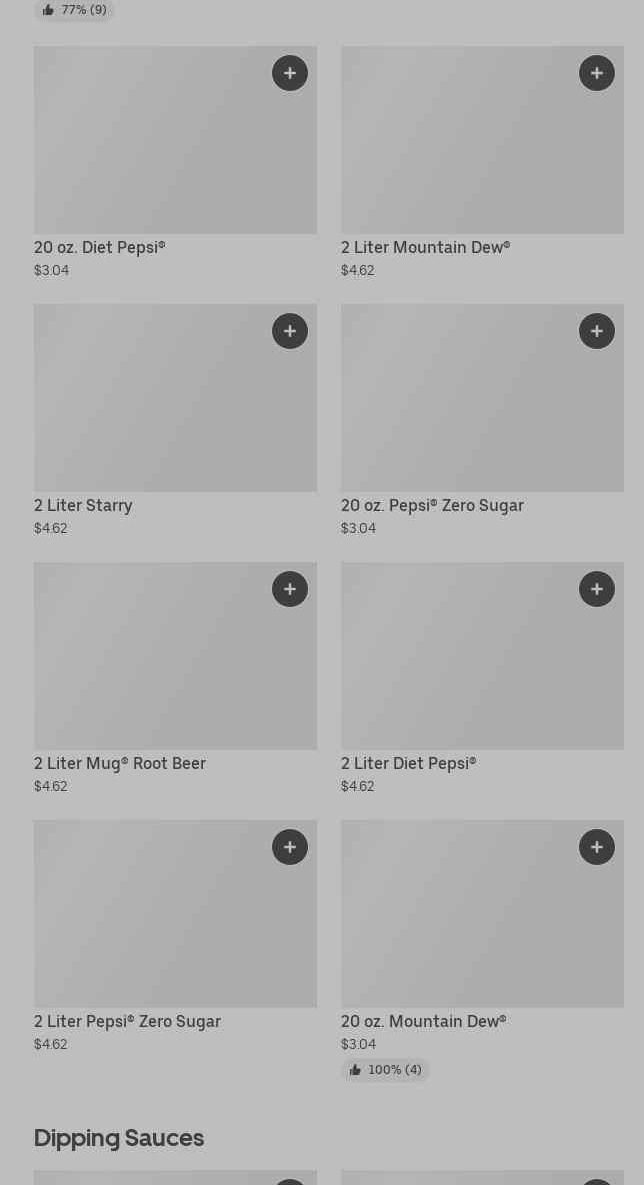The width and height of the screenshot is (644, 1185).
Task: Add 20 oz. Diet Pepsi to cart
Action: pos(290,73)
